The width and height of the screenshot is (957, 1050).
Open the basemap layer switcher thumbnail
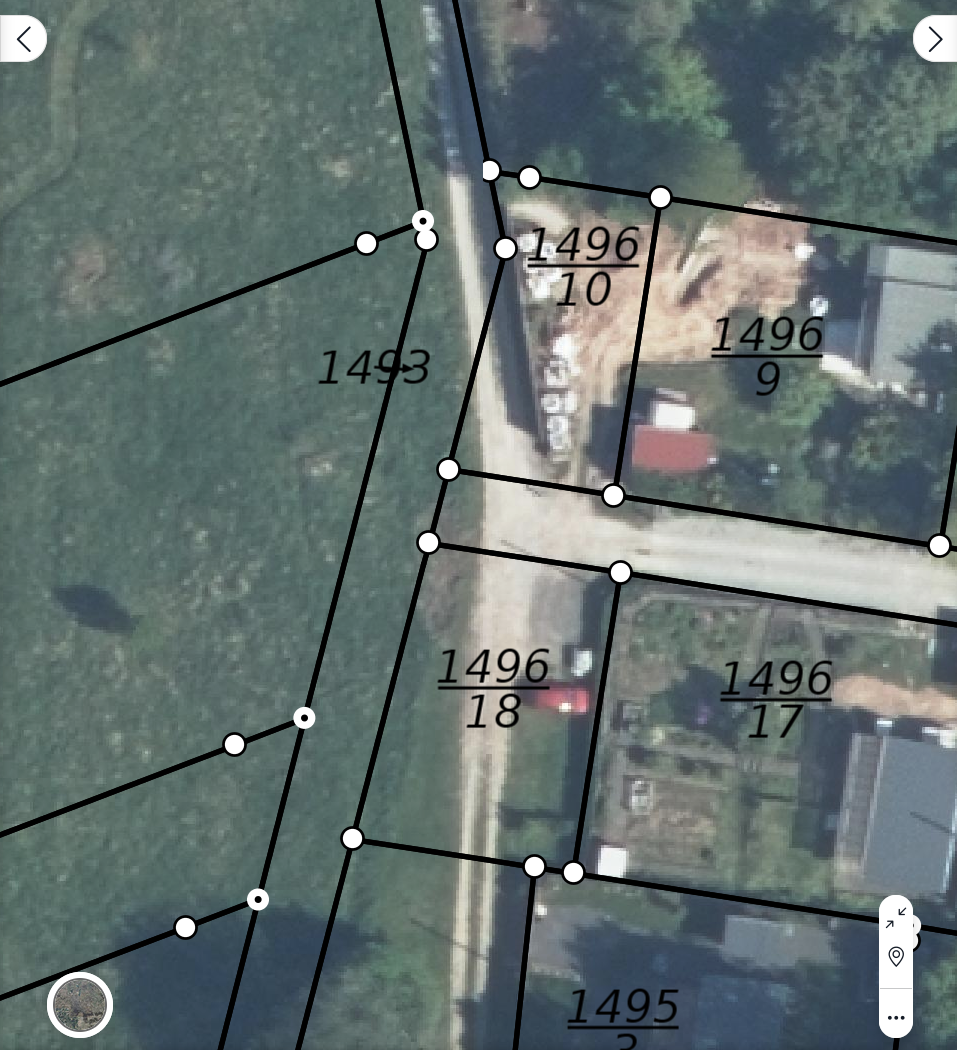coord(80,1004)
